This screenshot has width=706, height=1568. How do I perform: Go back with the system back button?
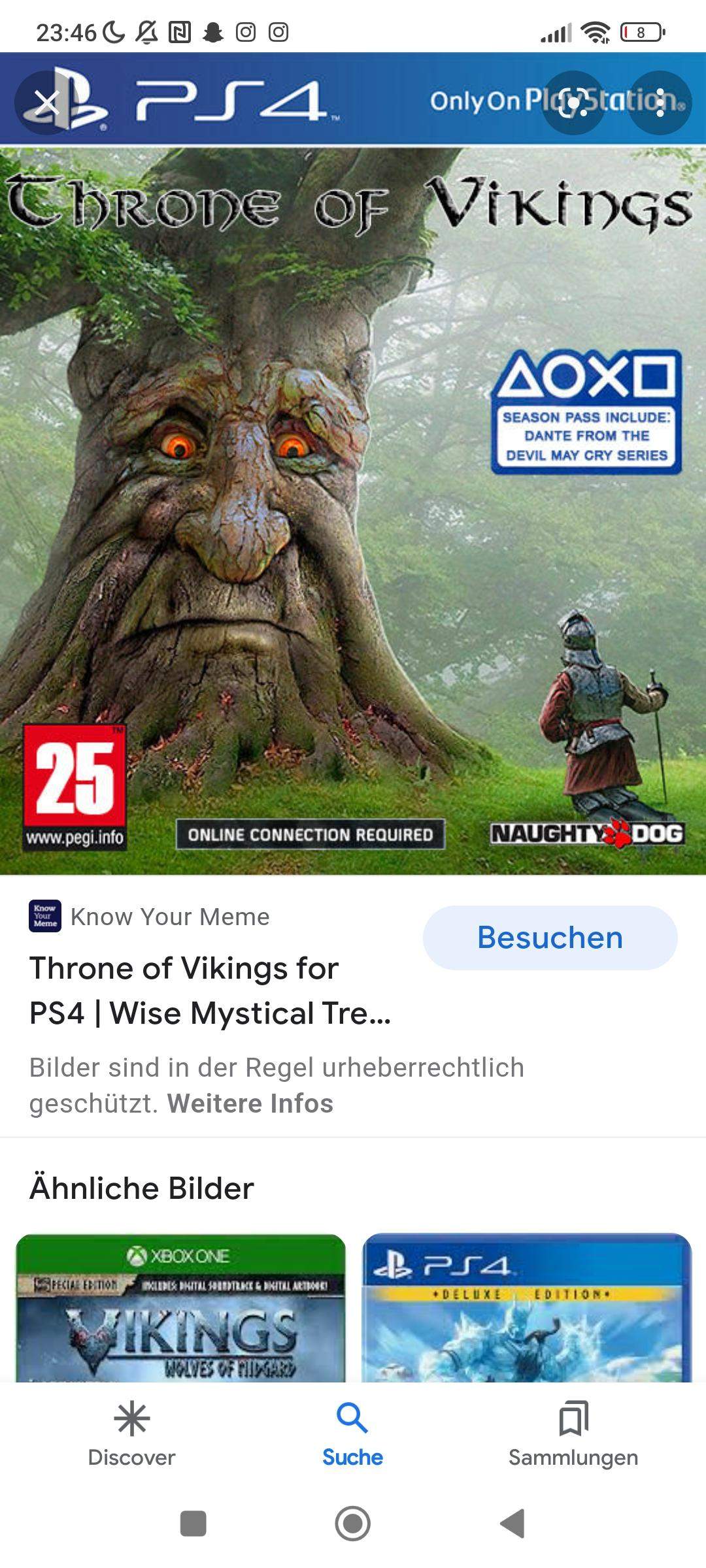(x=513, y=1524)
